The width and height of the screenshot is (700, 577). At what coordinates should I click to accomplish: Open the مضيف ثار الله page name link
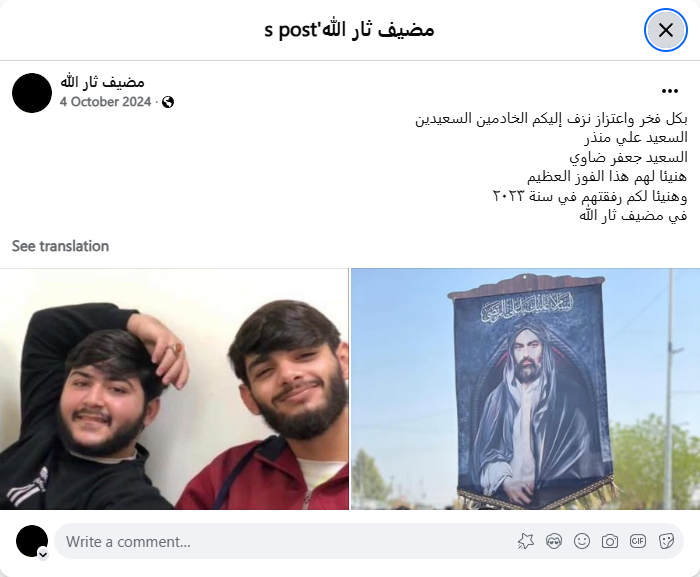tap(102, 82)
